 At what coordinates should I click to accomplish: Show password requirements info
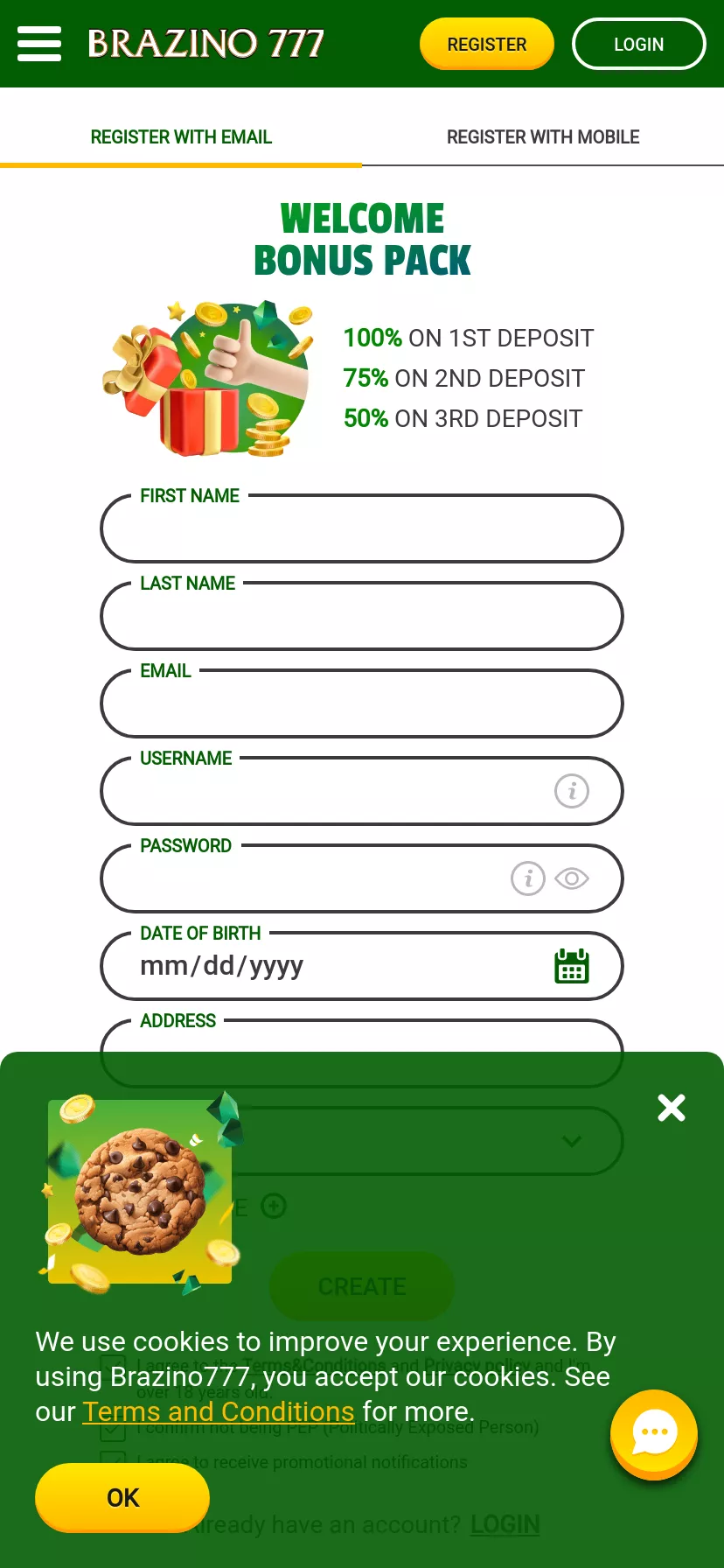point(528,878)
